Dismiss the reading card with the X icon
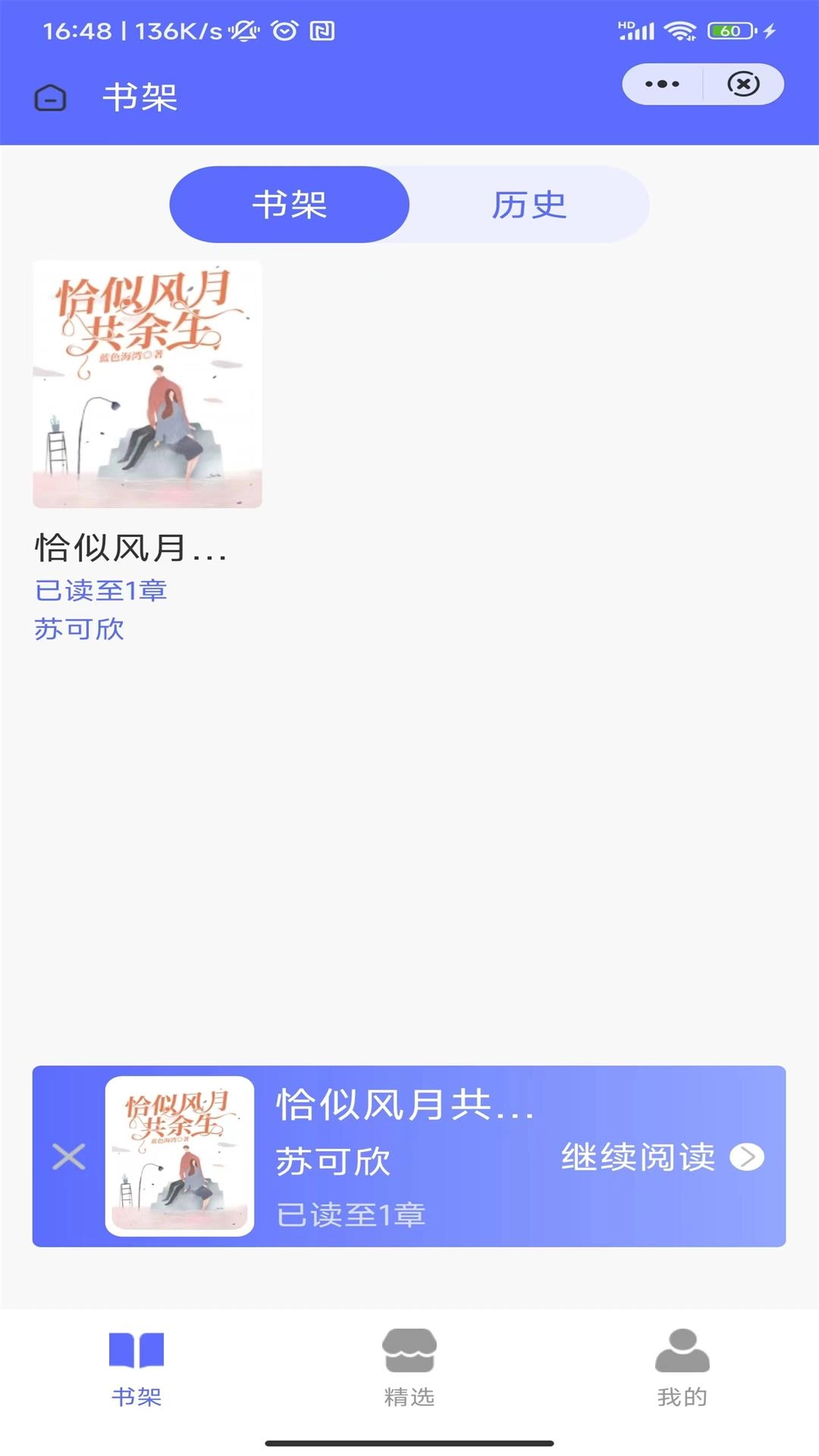The width and height of the screenshot is (819, 1456). [70, 1156]
